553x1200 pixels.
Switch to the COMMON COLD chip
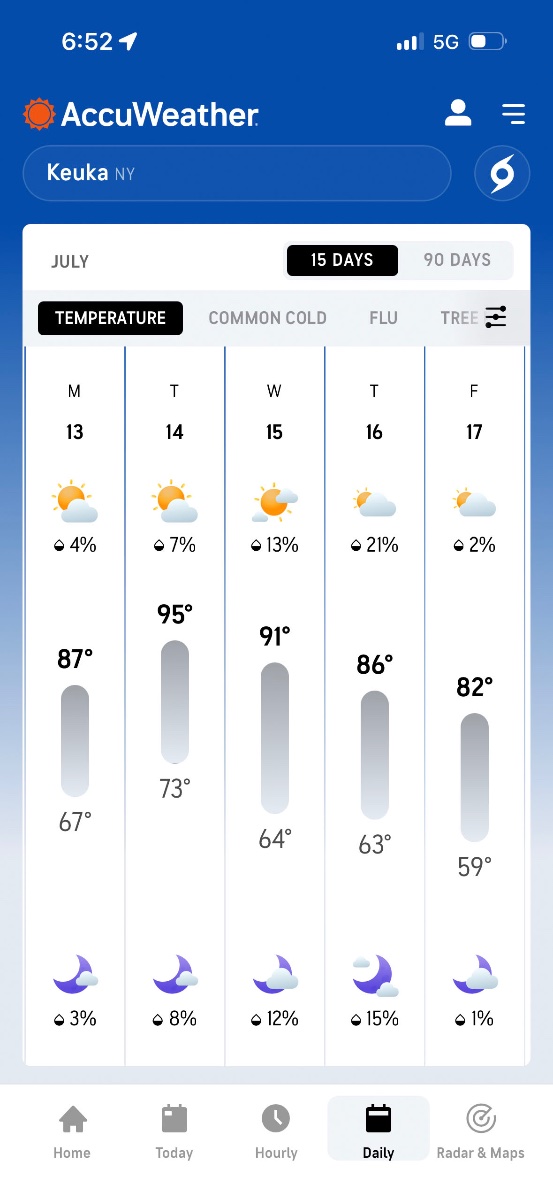pos(267,318)
